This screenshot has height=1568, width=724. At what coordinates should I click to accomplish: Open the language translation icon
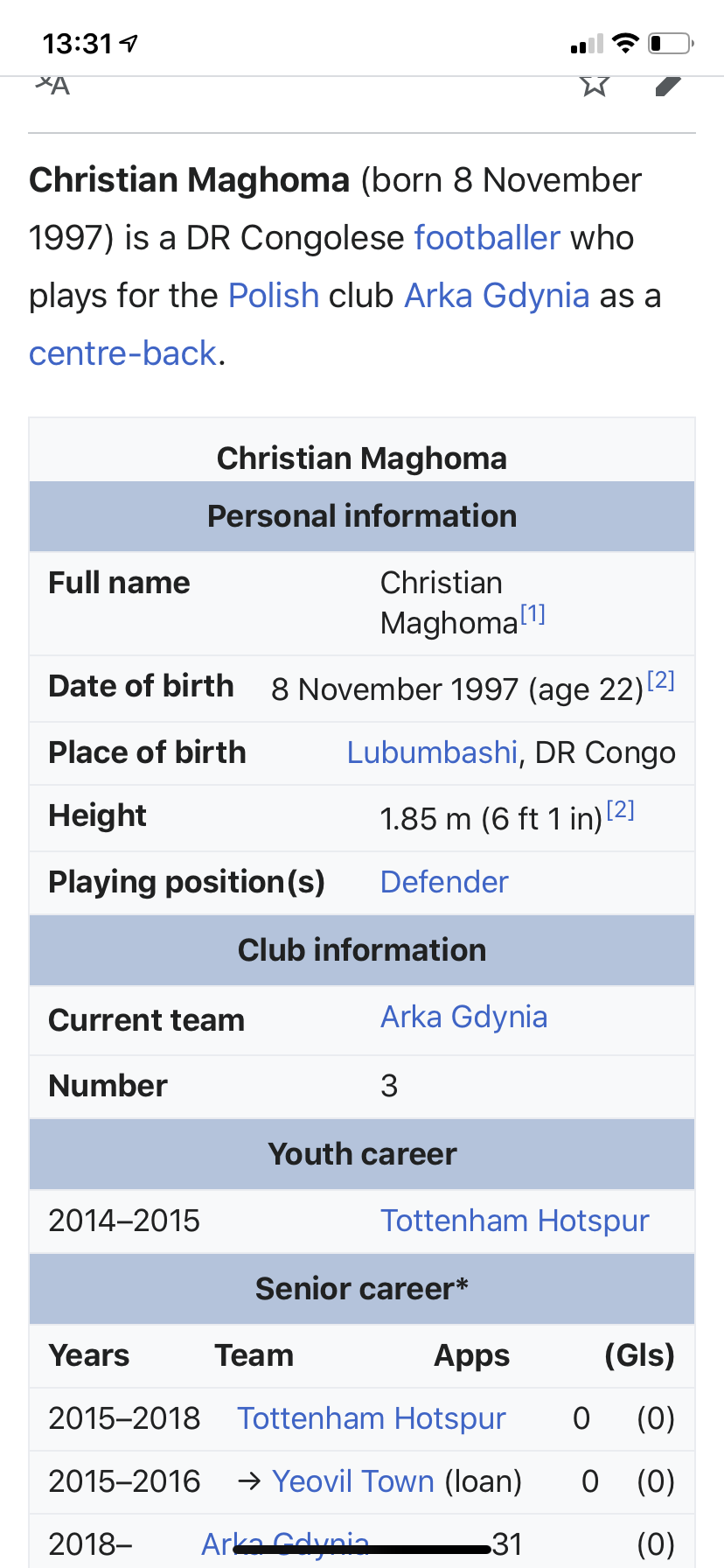(52, 84)
